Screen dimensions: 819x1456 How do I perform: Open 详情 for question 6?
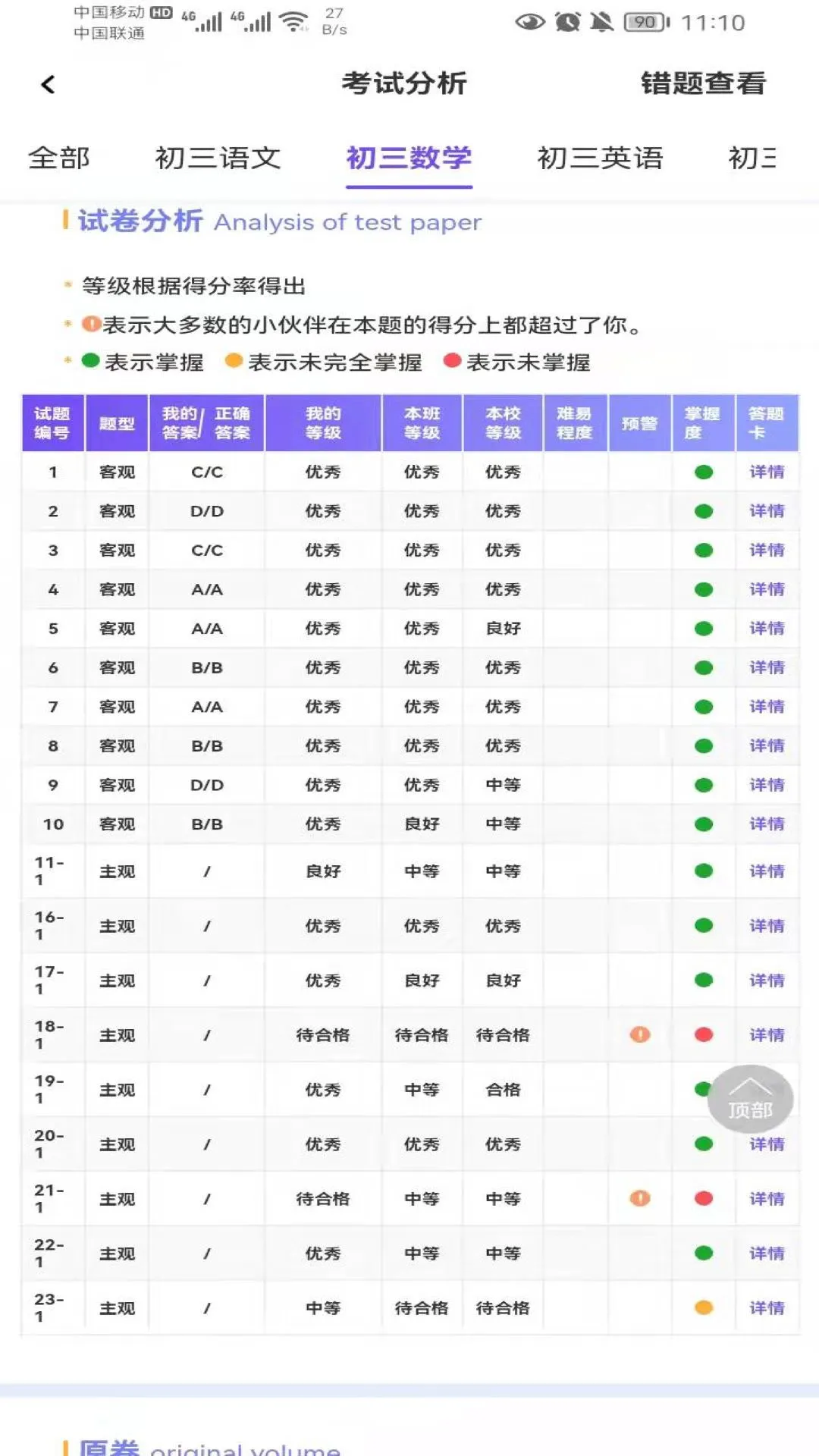pyautogui.click(x=767, y=668)
